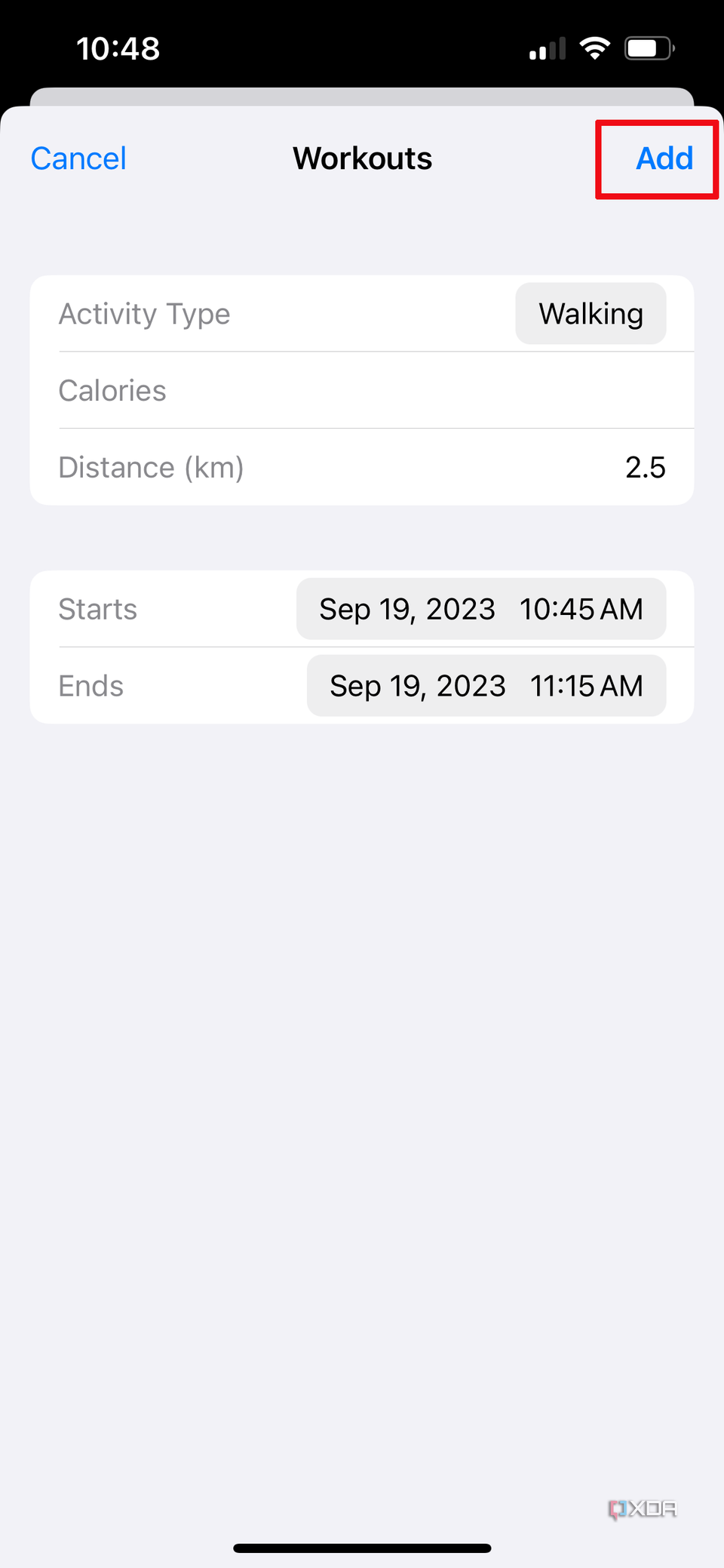Cancel adding the workout

(x=78, y=158)
